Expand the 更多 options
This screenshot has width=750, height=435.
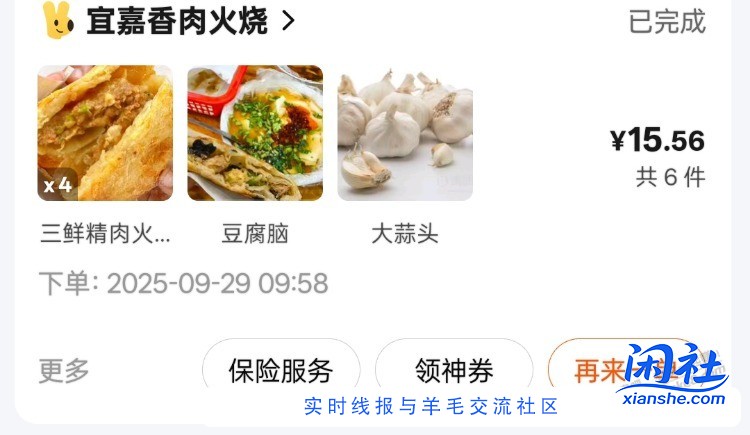tap(64, 370)
